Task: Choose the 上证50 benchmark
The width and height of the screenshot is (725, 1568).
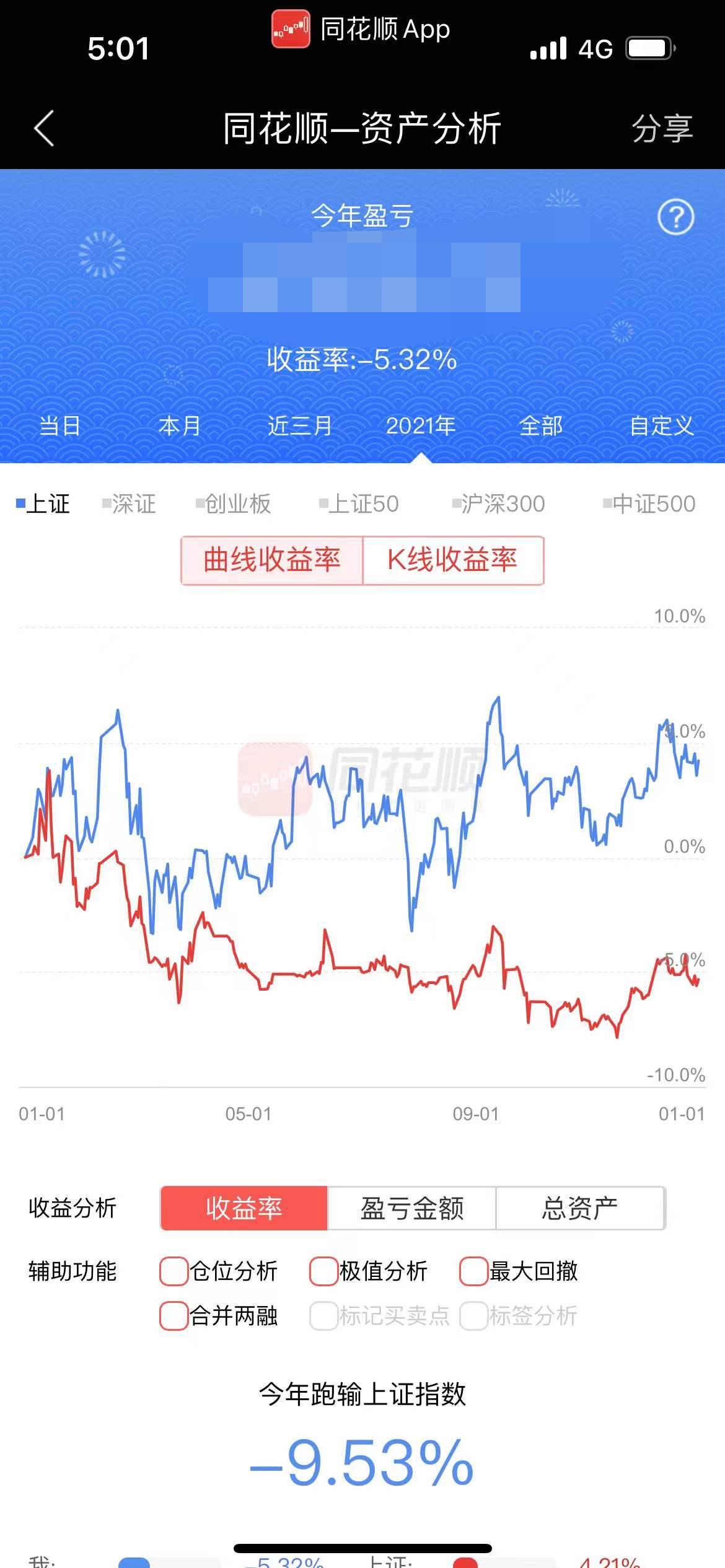Action: [x=359, y=504]
